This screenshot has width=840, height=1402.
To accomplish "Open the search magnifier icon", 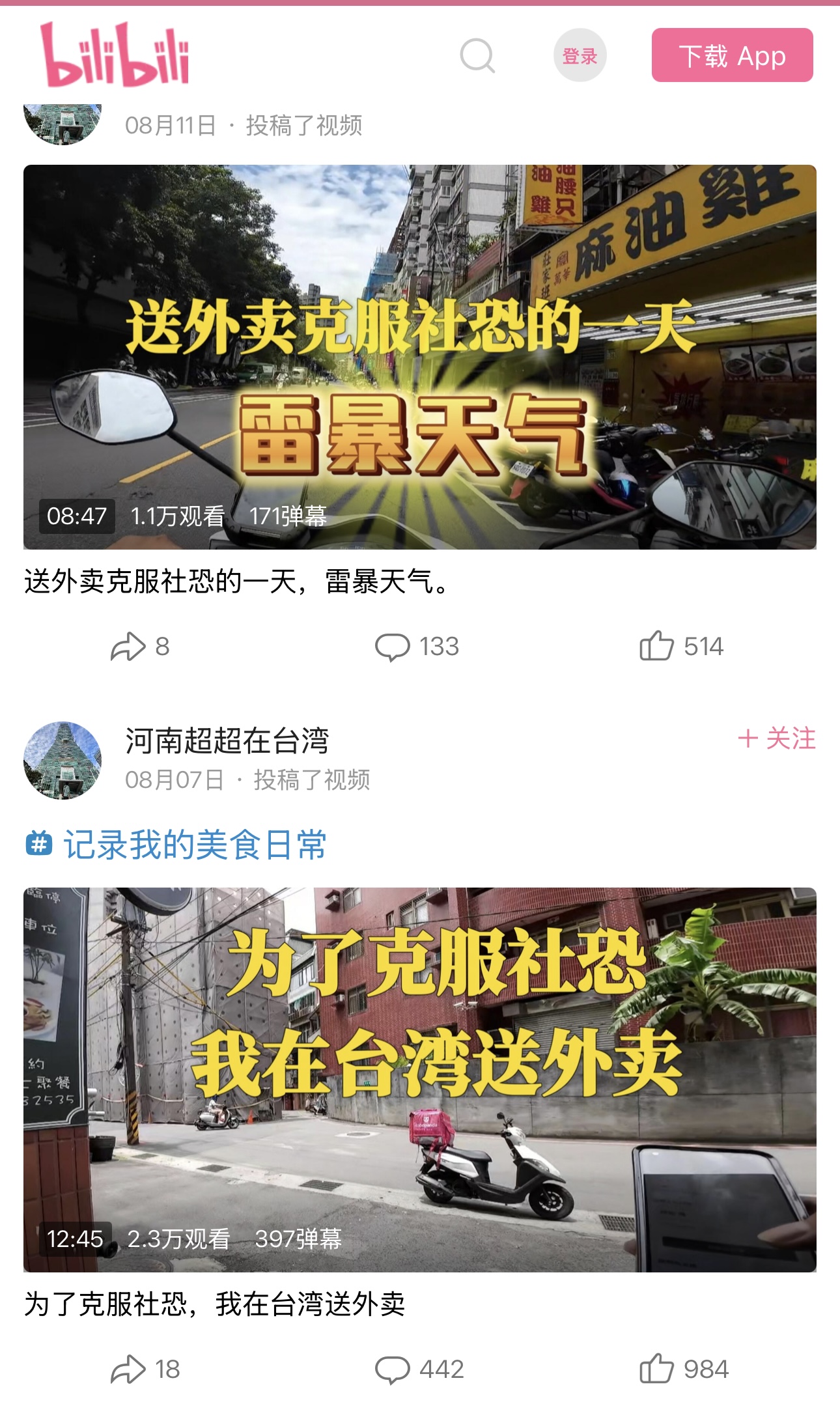I will click(x=477, y=56).
